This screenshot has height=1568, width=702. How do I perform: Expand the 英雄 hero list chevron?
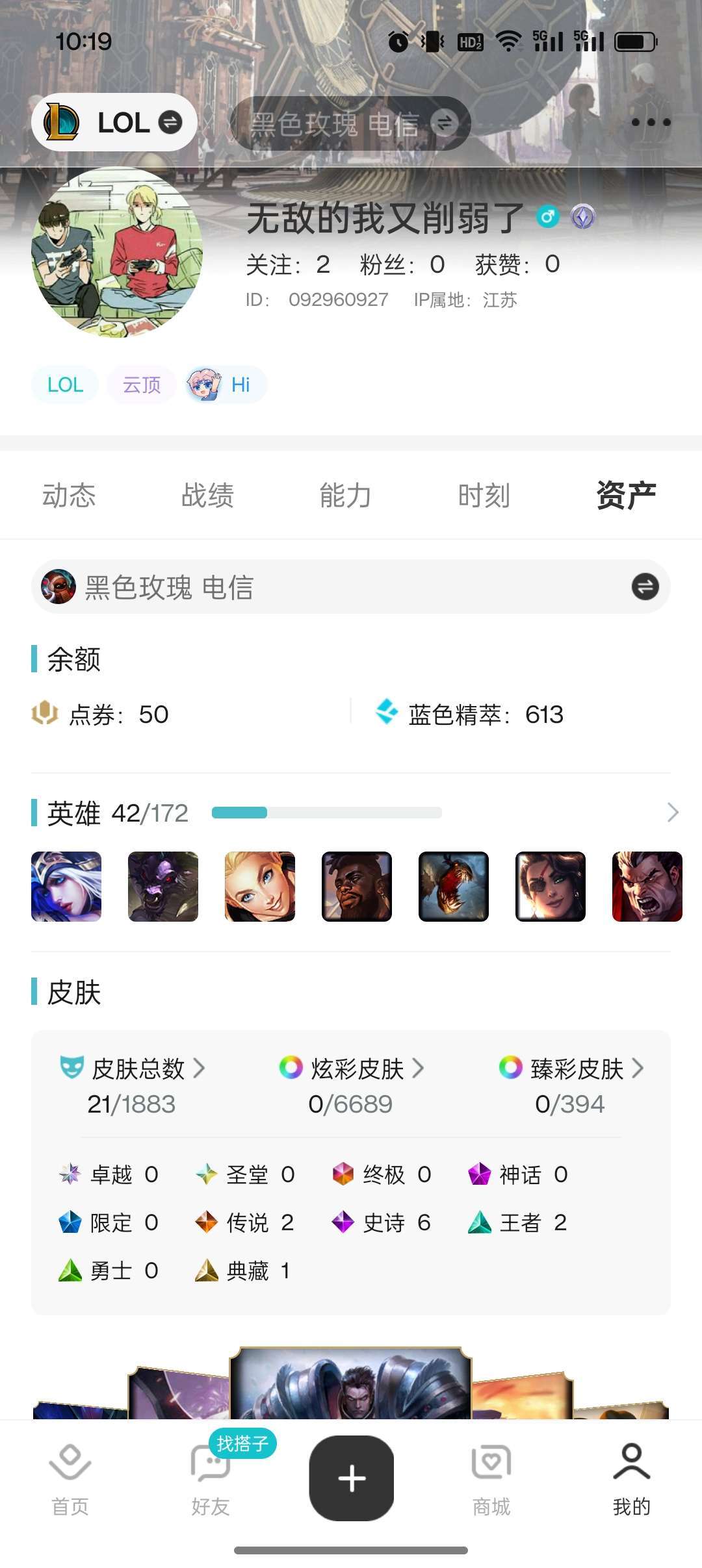(671, 811)
